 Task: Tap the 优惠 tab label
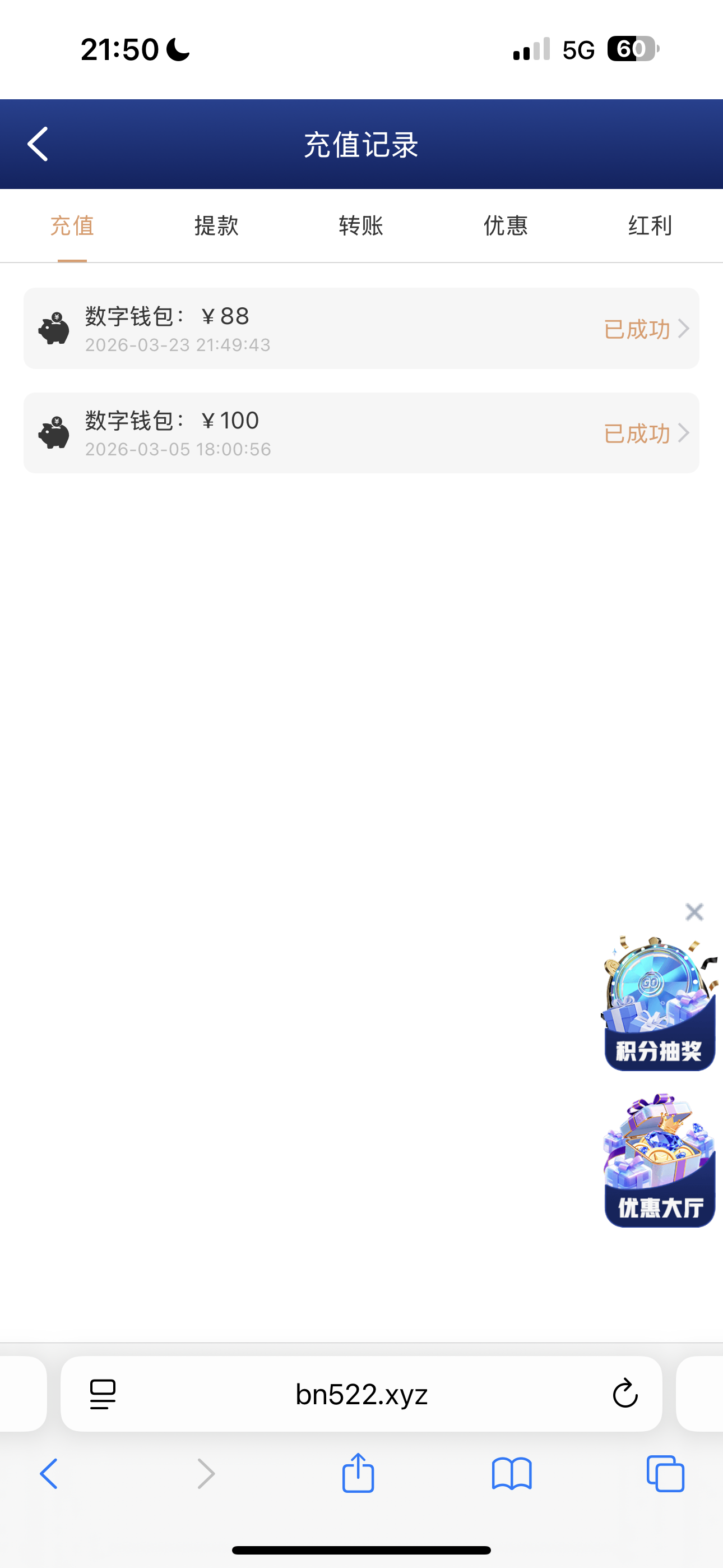tap(505, 225)
